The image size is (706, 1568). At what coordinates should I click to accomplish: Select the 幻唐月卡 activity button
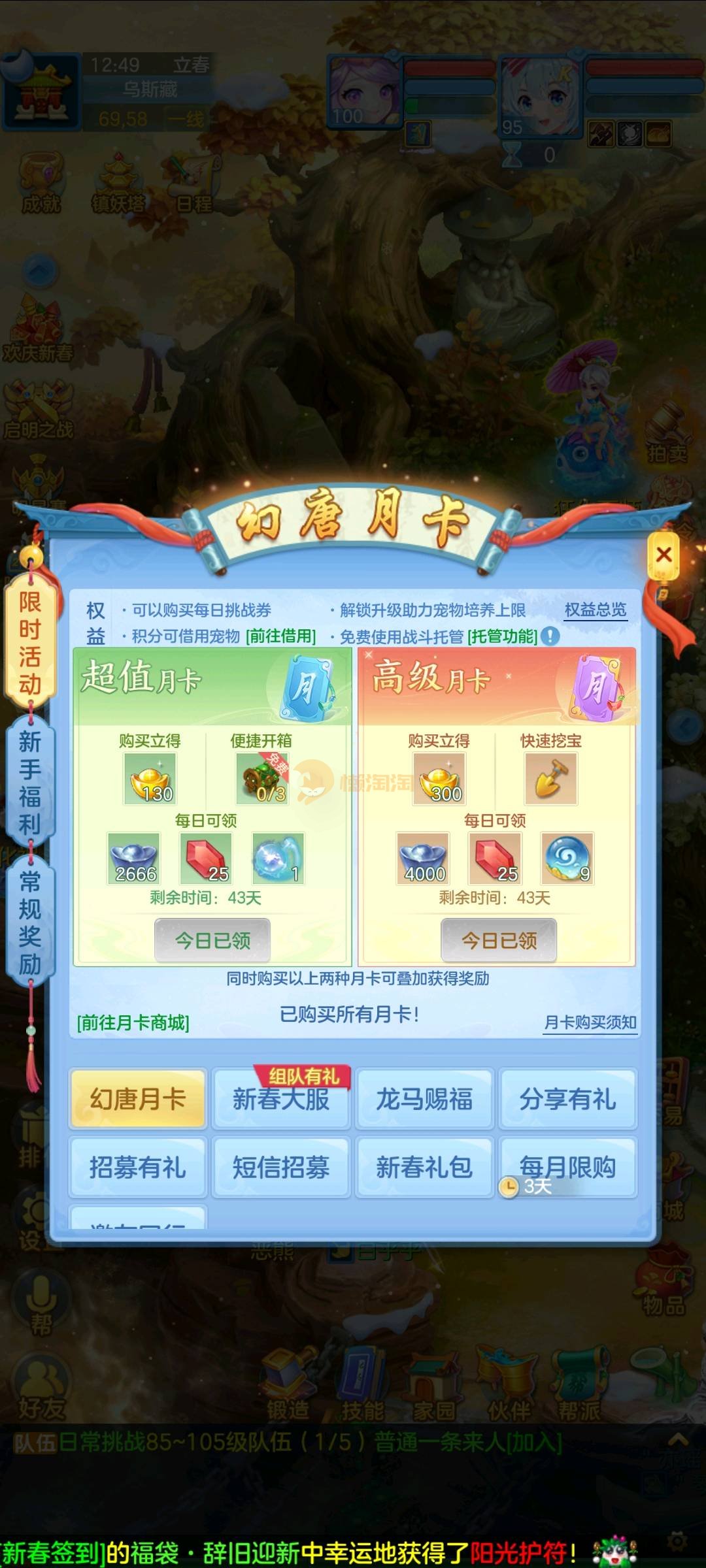tap(137, 1099)
